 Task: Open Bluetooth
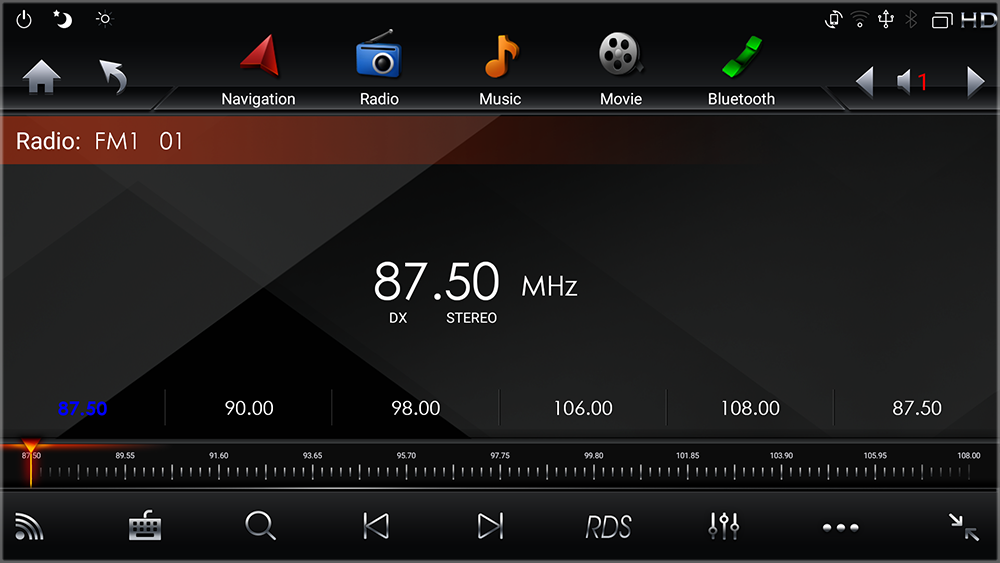(x=741, y=70)
